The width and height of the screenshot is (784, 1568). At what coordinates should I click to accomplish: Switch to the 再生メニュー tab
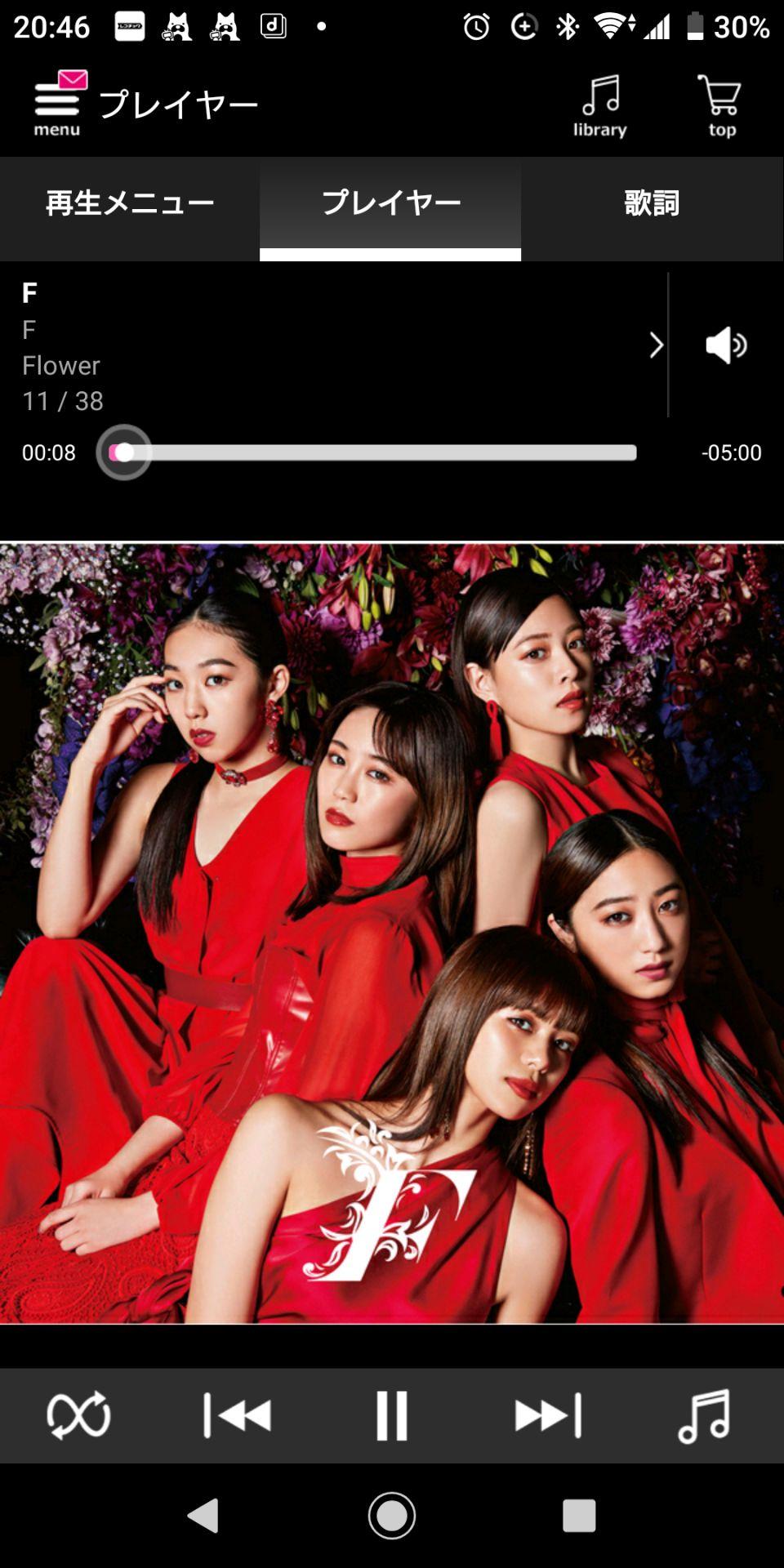click(130, 204)
